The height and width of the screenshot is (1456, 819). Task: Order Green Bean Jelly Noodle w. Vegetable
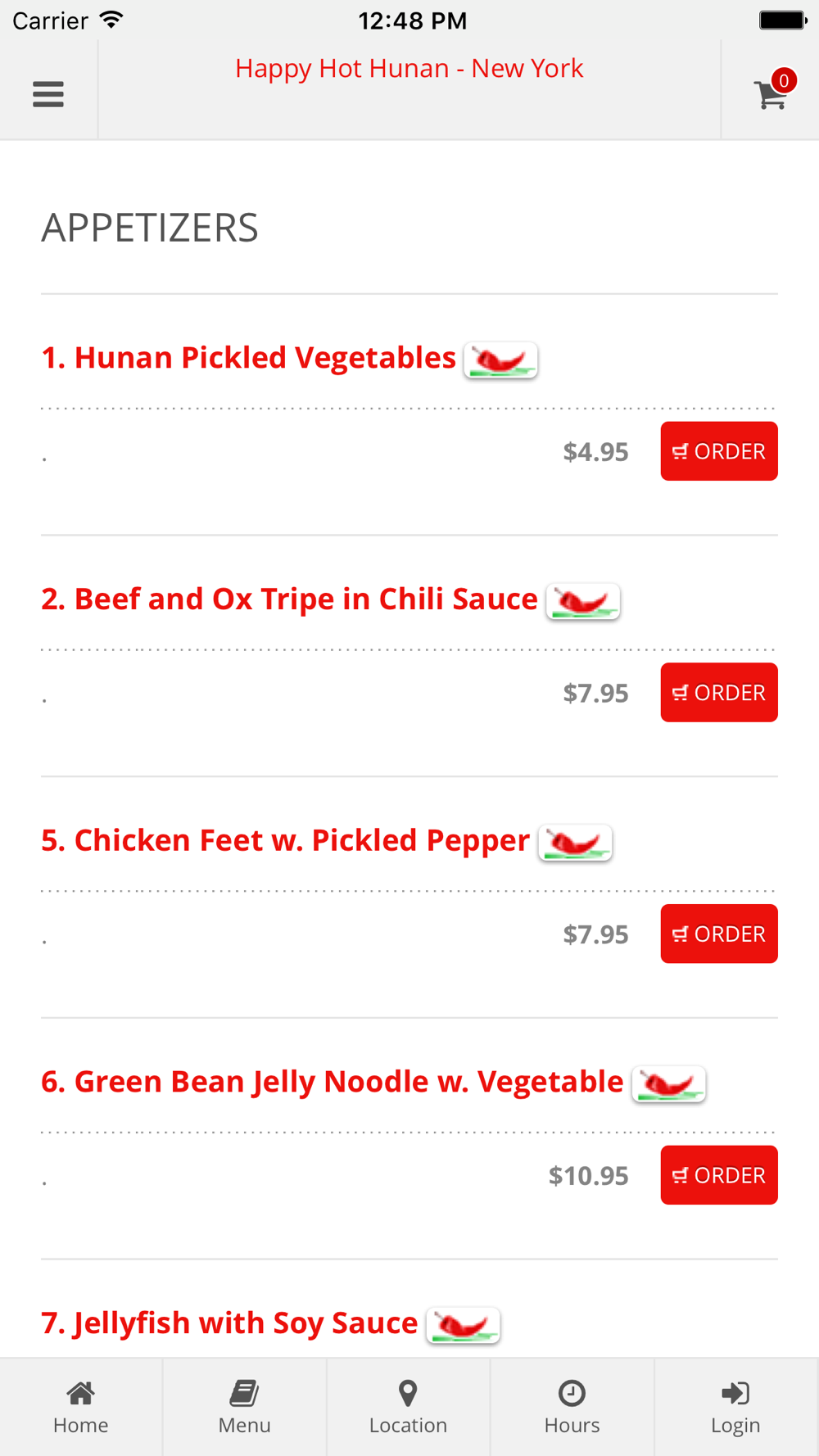click(x=719, y=1175)
